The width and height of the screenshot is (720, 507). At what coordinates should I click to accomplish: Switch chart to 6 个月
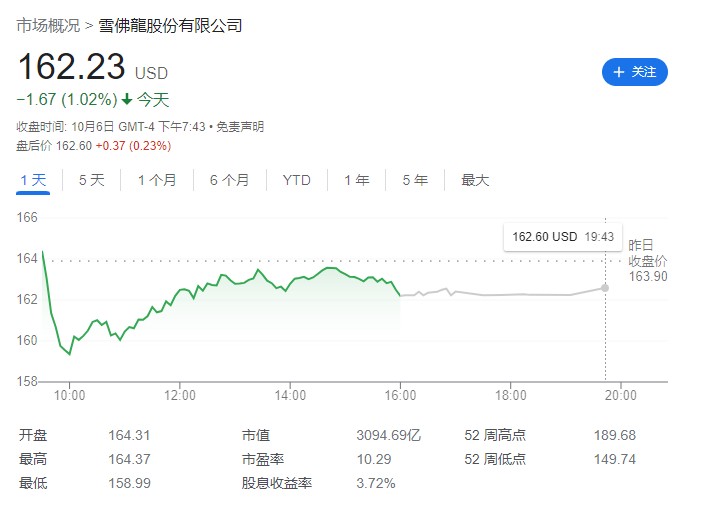point(229,181)
